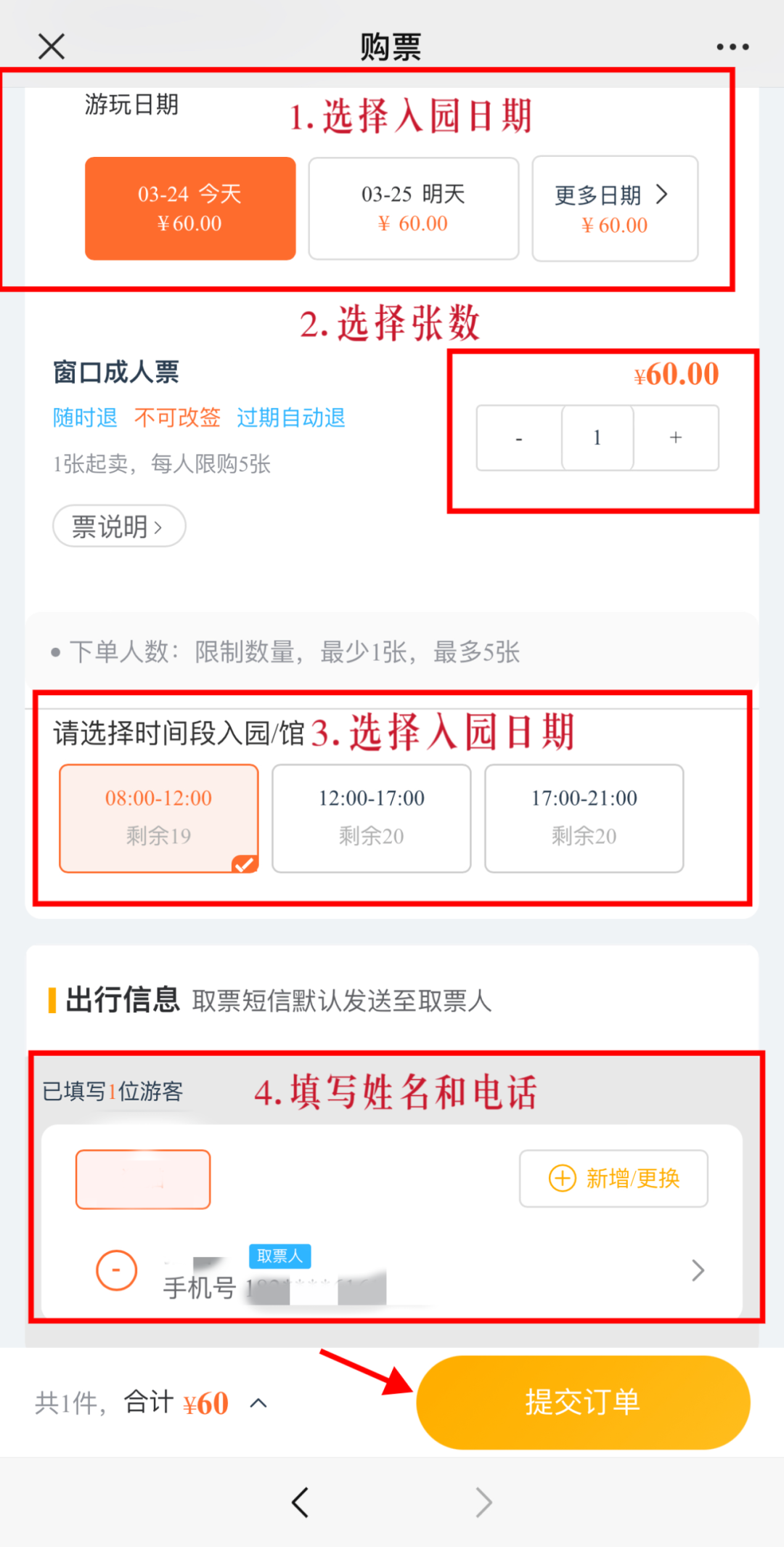Tap the ticket quantity field
The width and height of the screenshot is (784, 1547).
click(597, 438)
